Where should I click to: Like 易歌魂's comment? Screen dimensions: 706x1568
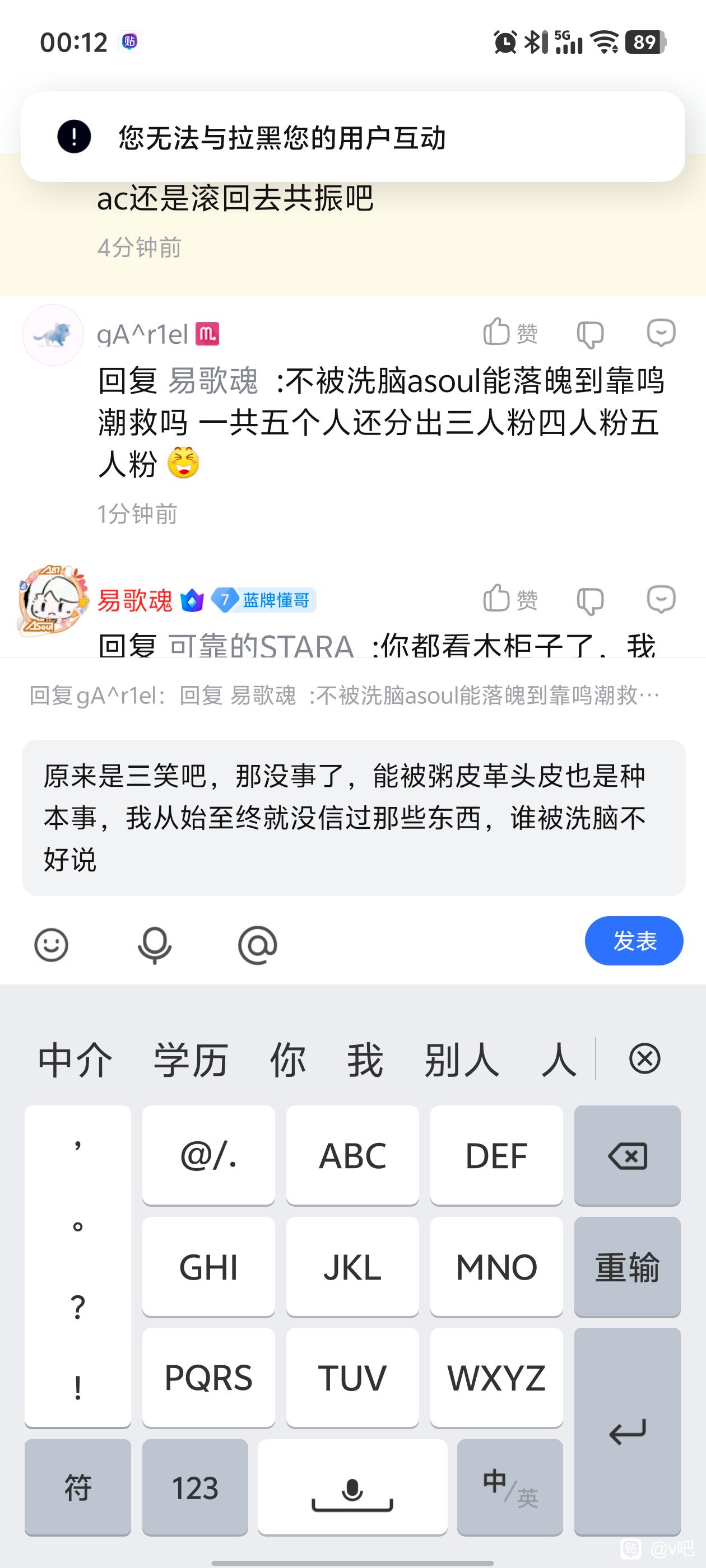tap(509, 600)
